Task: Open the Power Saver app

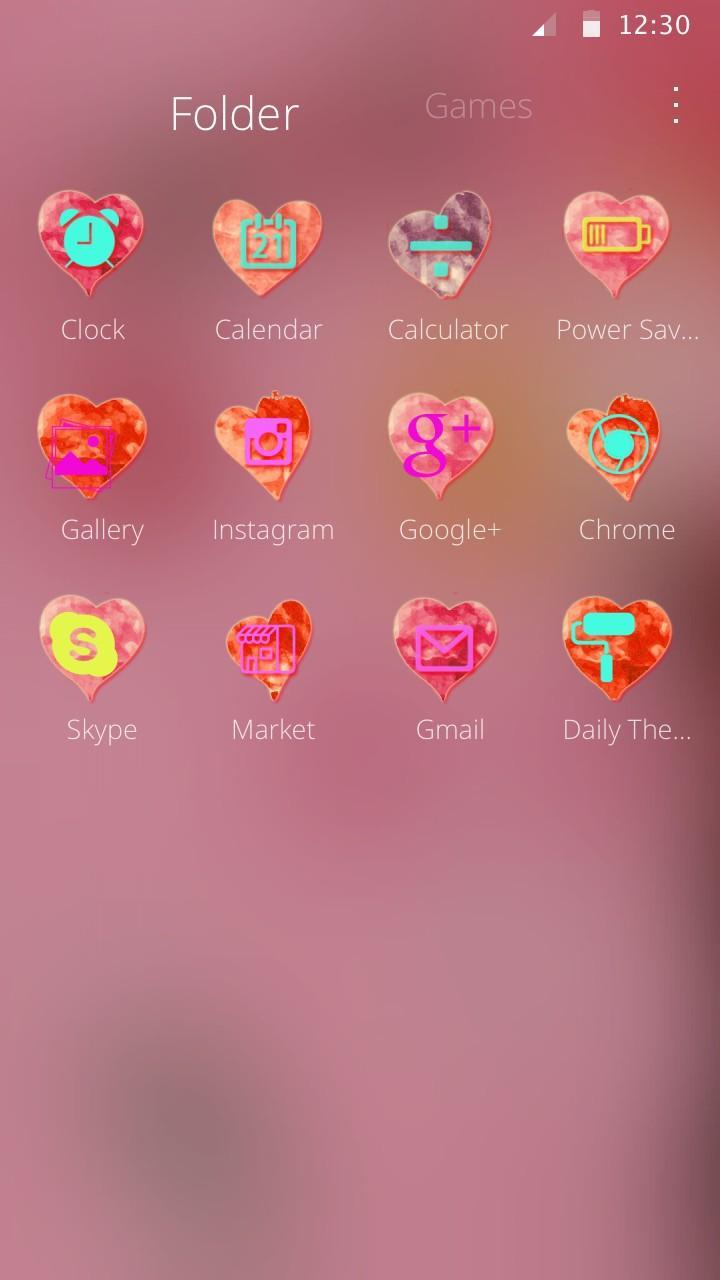Action: 618,243
